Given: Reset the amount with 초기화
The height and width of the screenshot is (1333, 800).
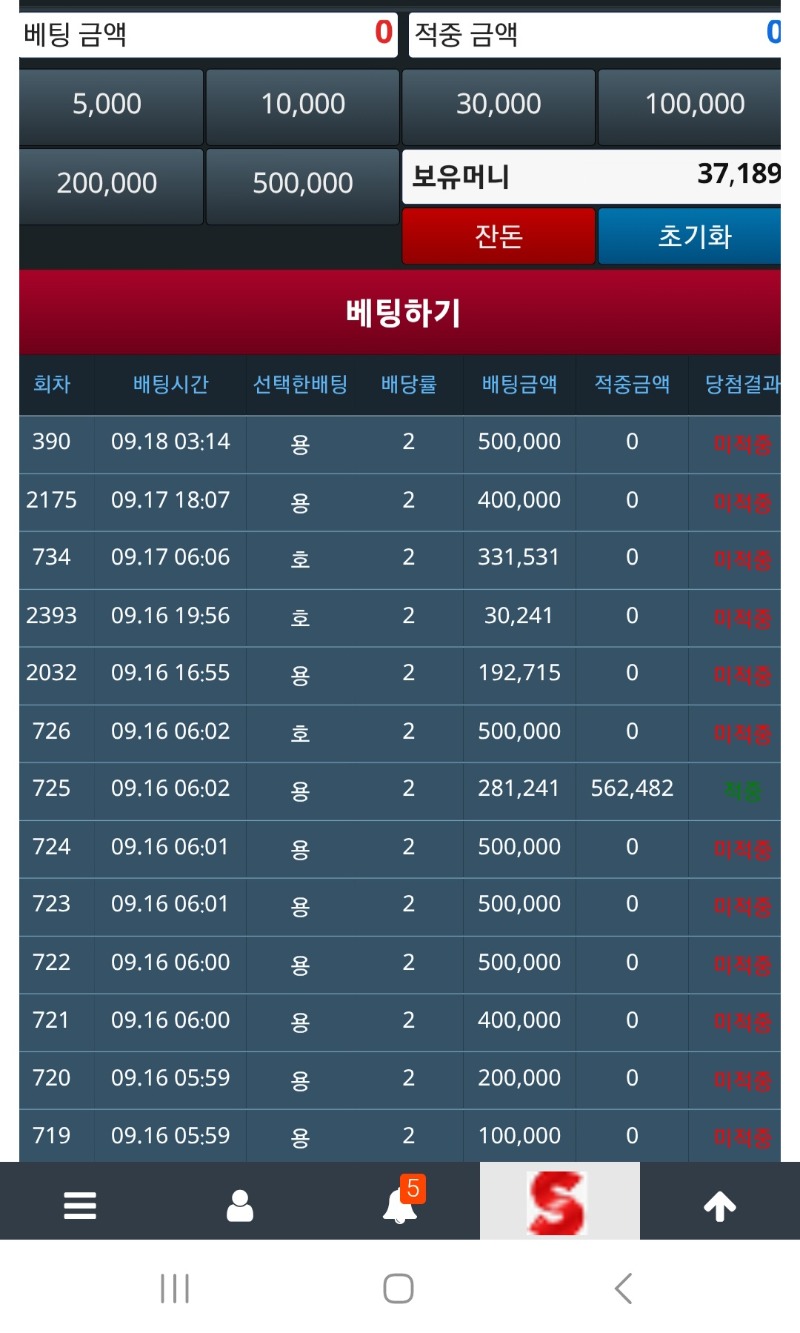Looking at the screenshot, I should tap(690, 236).
